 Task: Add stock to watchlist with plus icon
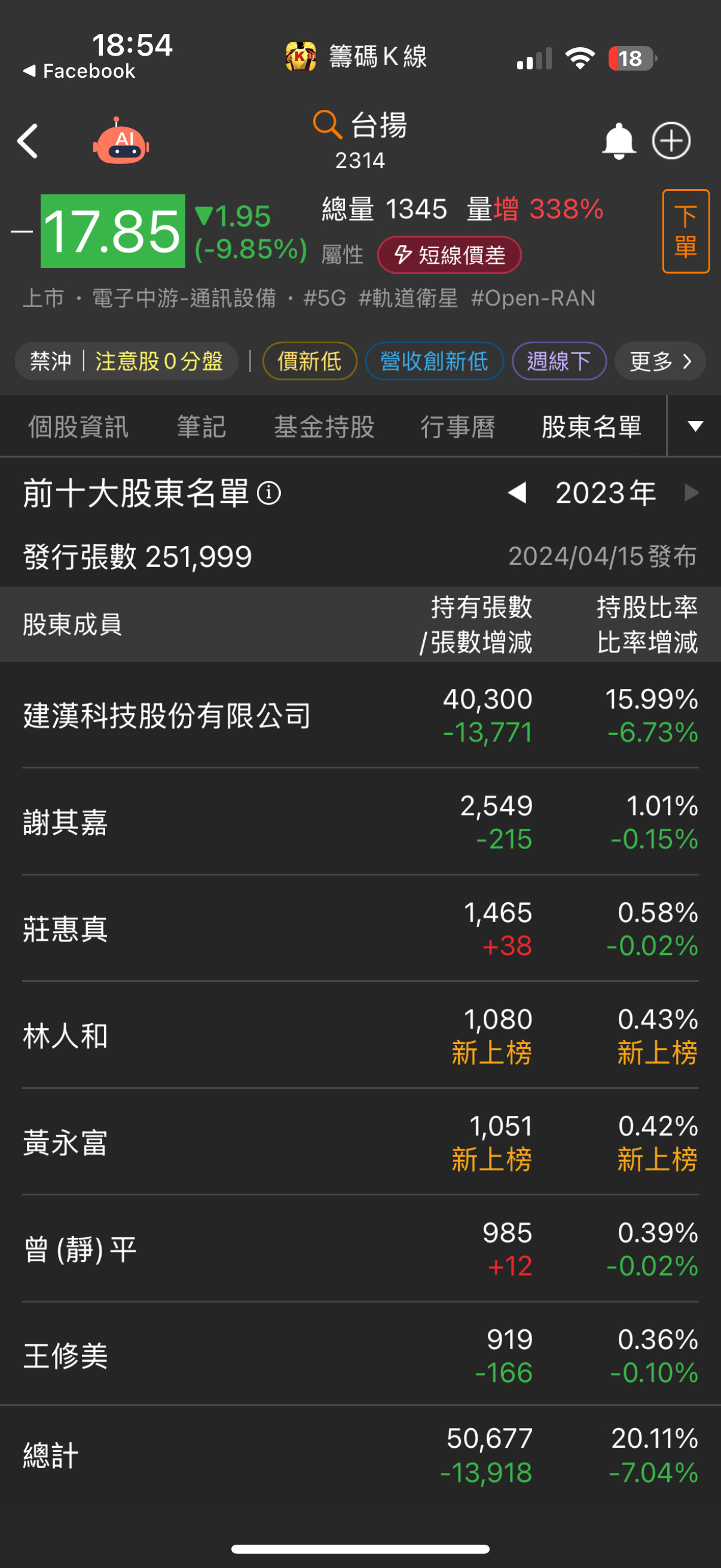[x=671, y=141]
